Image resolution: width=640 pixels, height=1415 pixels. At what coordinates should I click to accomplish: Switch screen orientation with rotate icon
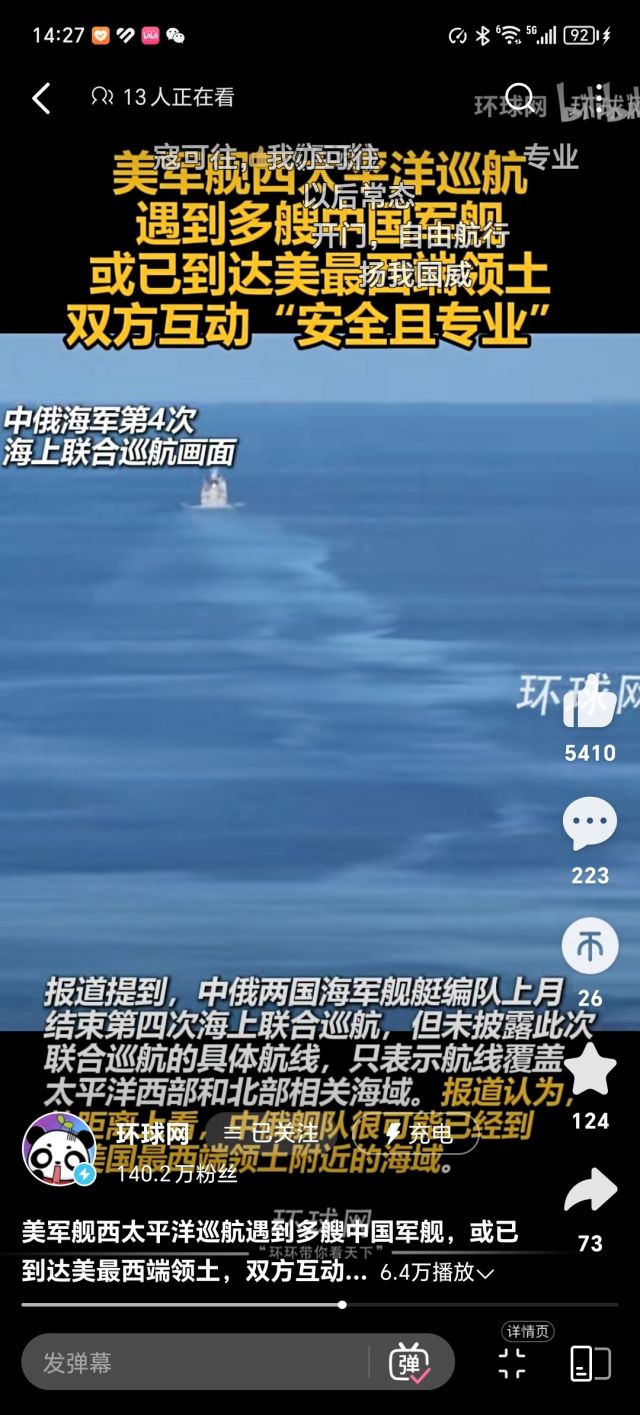pyautogui.click(x=590, y=1362)
